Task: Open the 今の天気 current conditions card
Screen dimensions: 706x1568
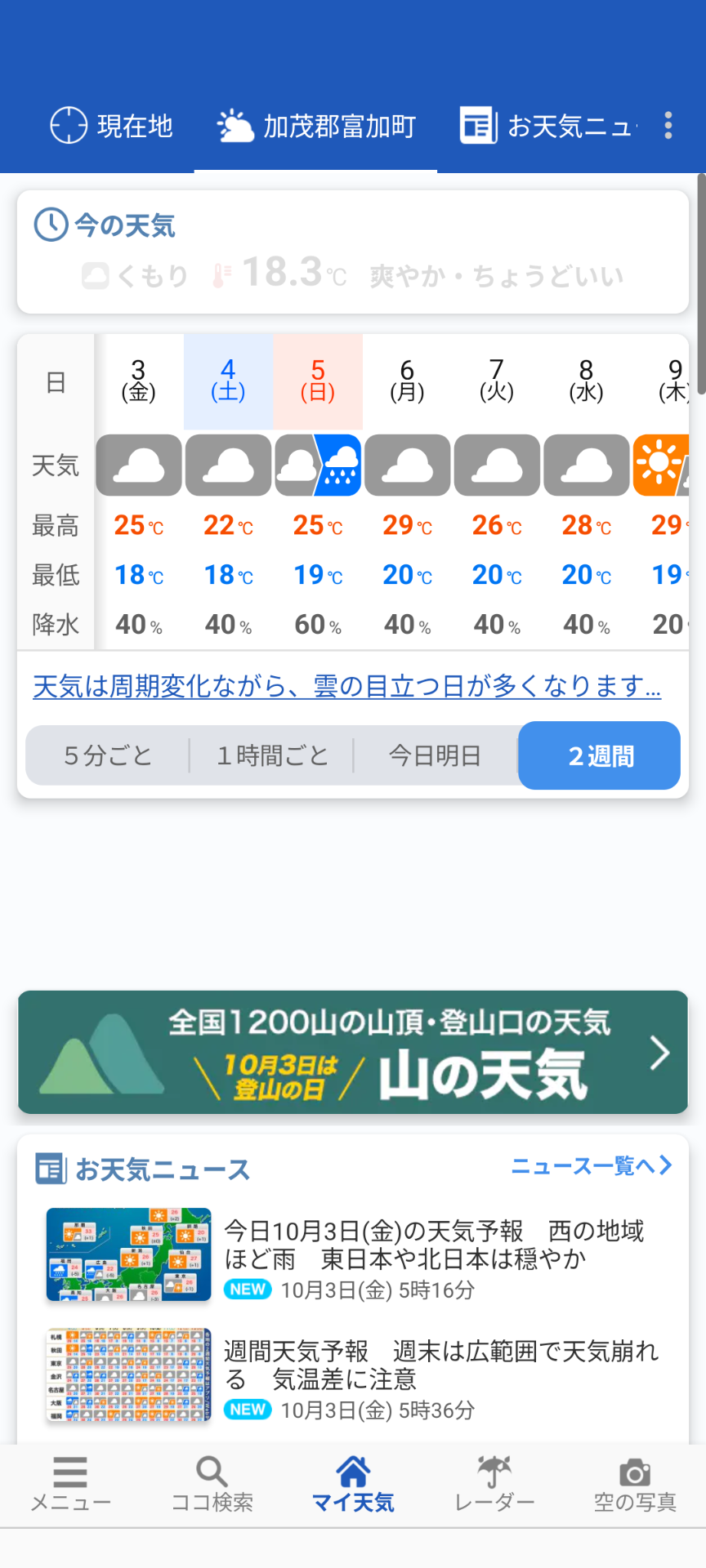Action: tap(352, 252)
